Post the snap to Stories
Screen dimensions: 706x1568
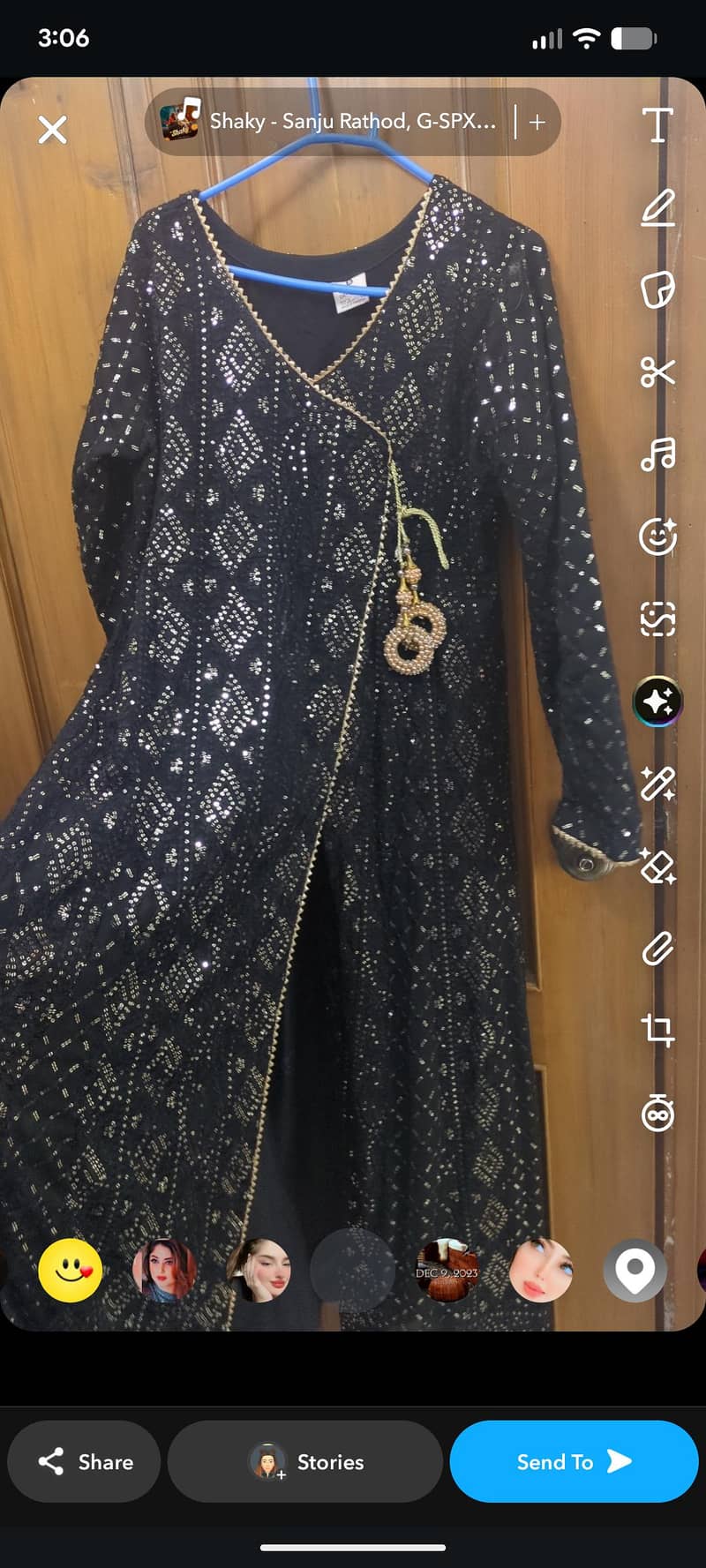tap(305, 1462)
